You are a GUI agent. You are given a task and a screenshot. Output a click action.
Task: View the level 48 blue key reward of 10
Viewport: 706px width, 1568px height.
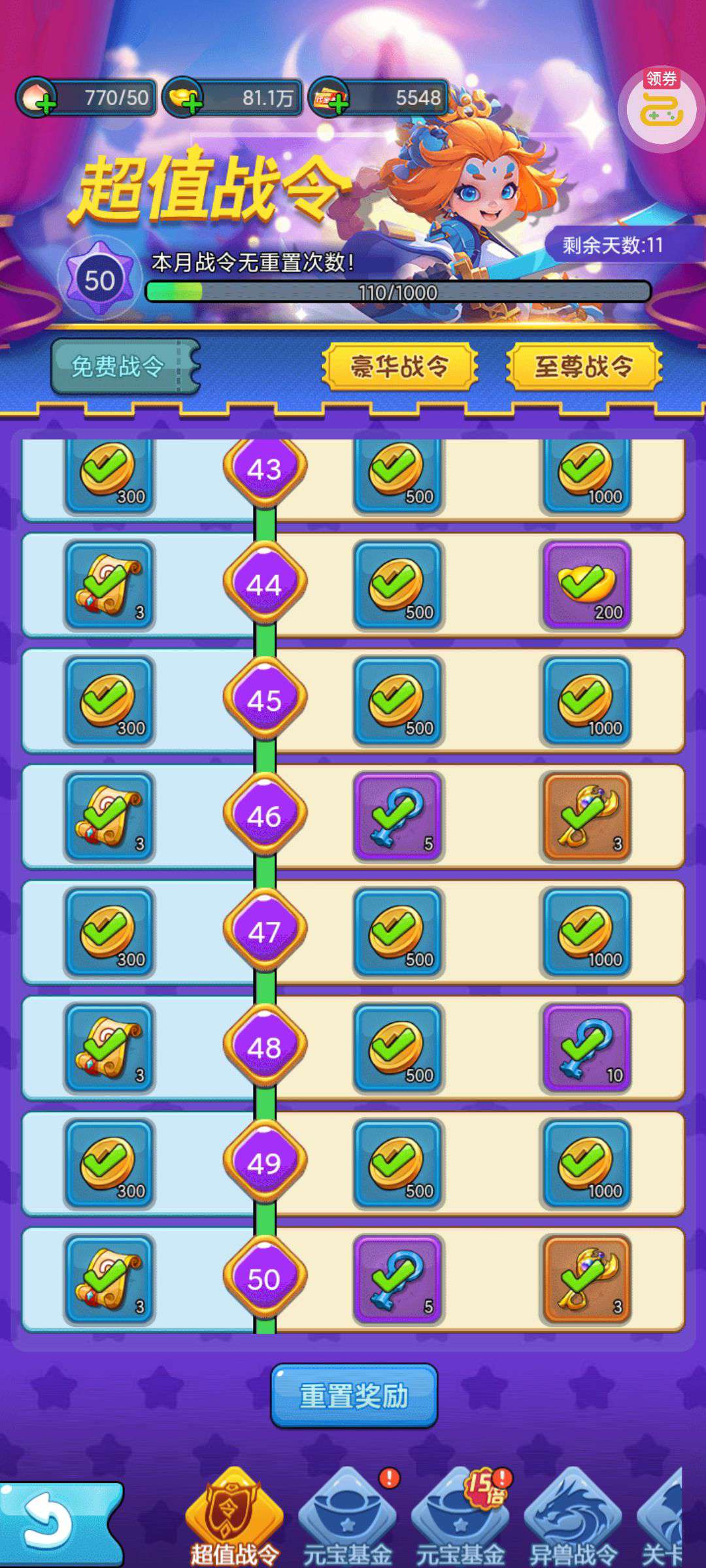pos(586,1048)
